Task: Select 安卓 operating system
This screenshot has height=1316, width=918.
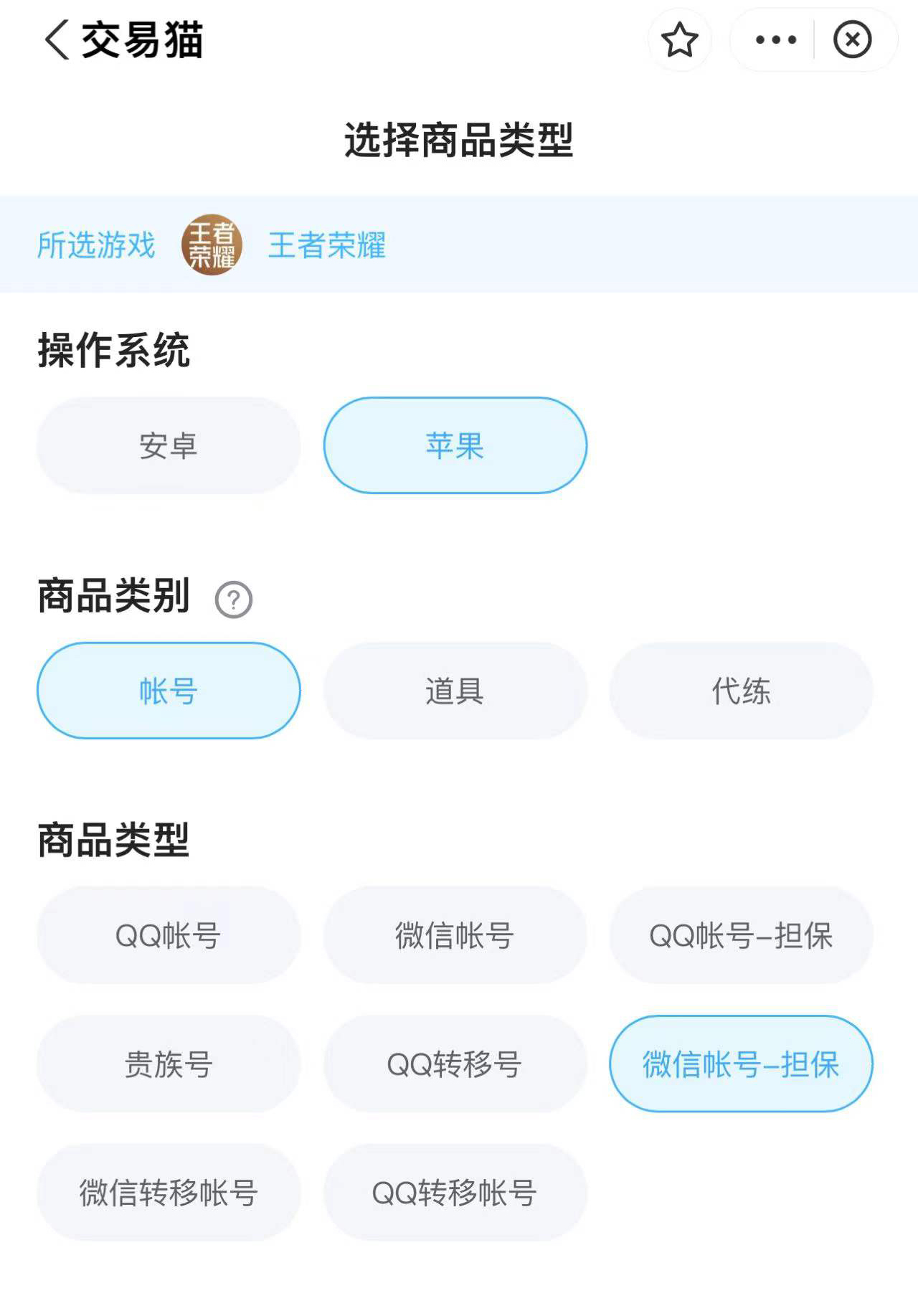Action: click(x=169, y=445)
